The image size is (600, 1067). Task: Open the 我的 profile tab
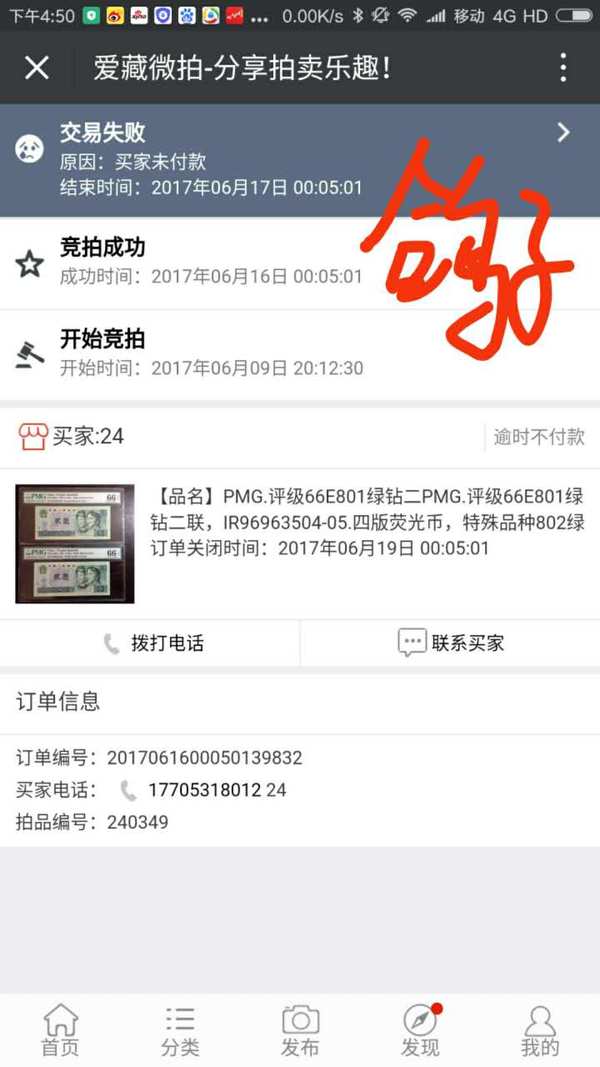(540, 1031)
